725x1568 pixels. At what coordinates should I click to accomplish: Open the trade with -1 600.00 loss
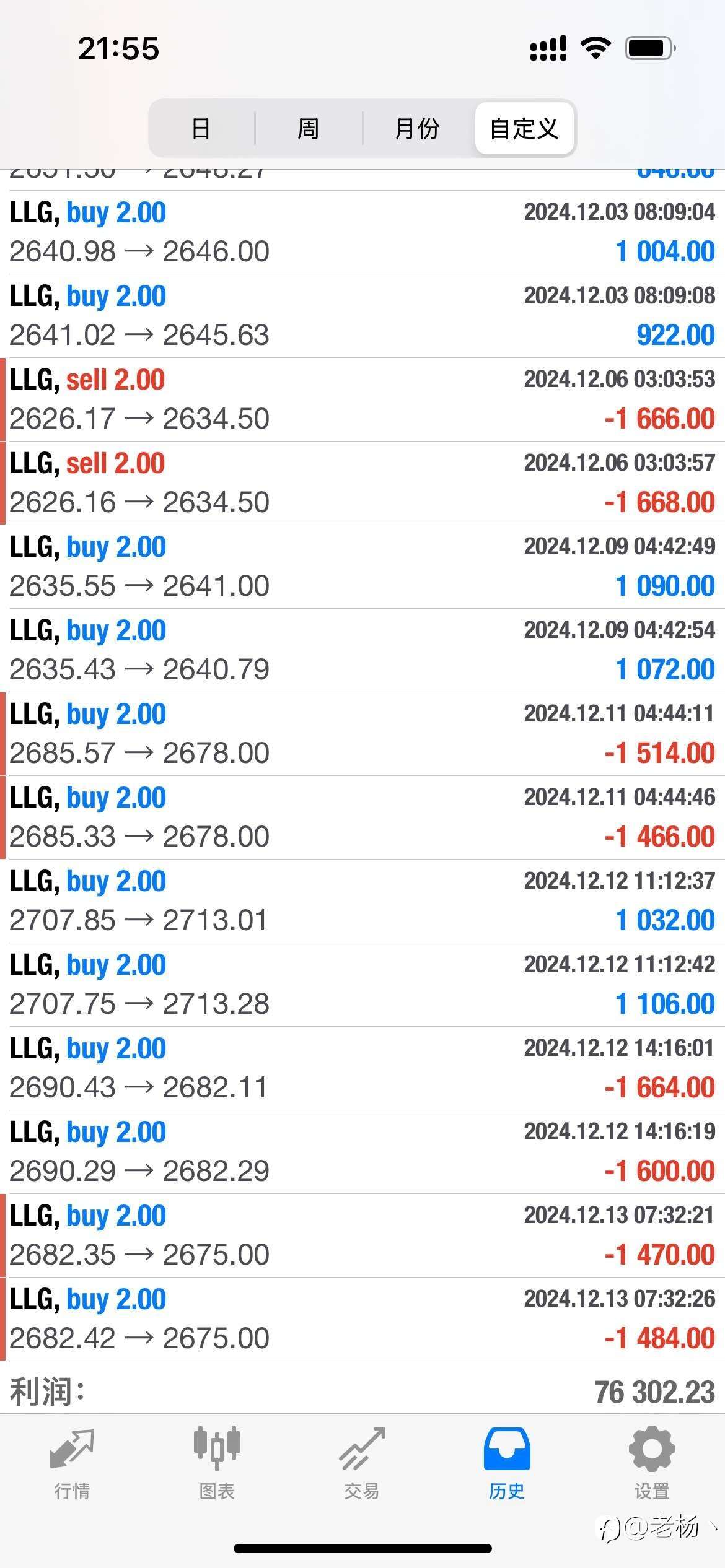pyautogui.click(x=362, y=1152)
